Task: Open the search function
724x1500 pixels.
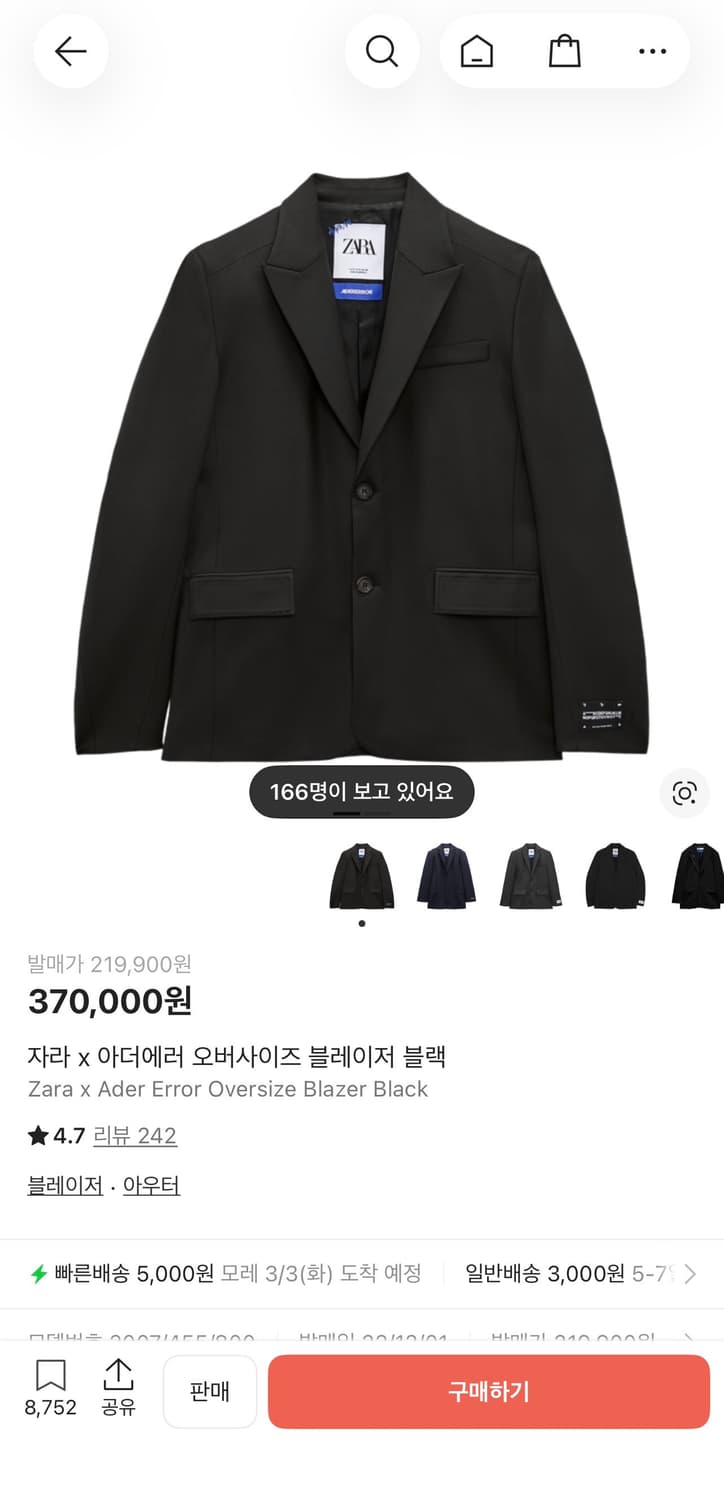Action: (382, 51)
